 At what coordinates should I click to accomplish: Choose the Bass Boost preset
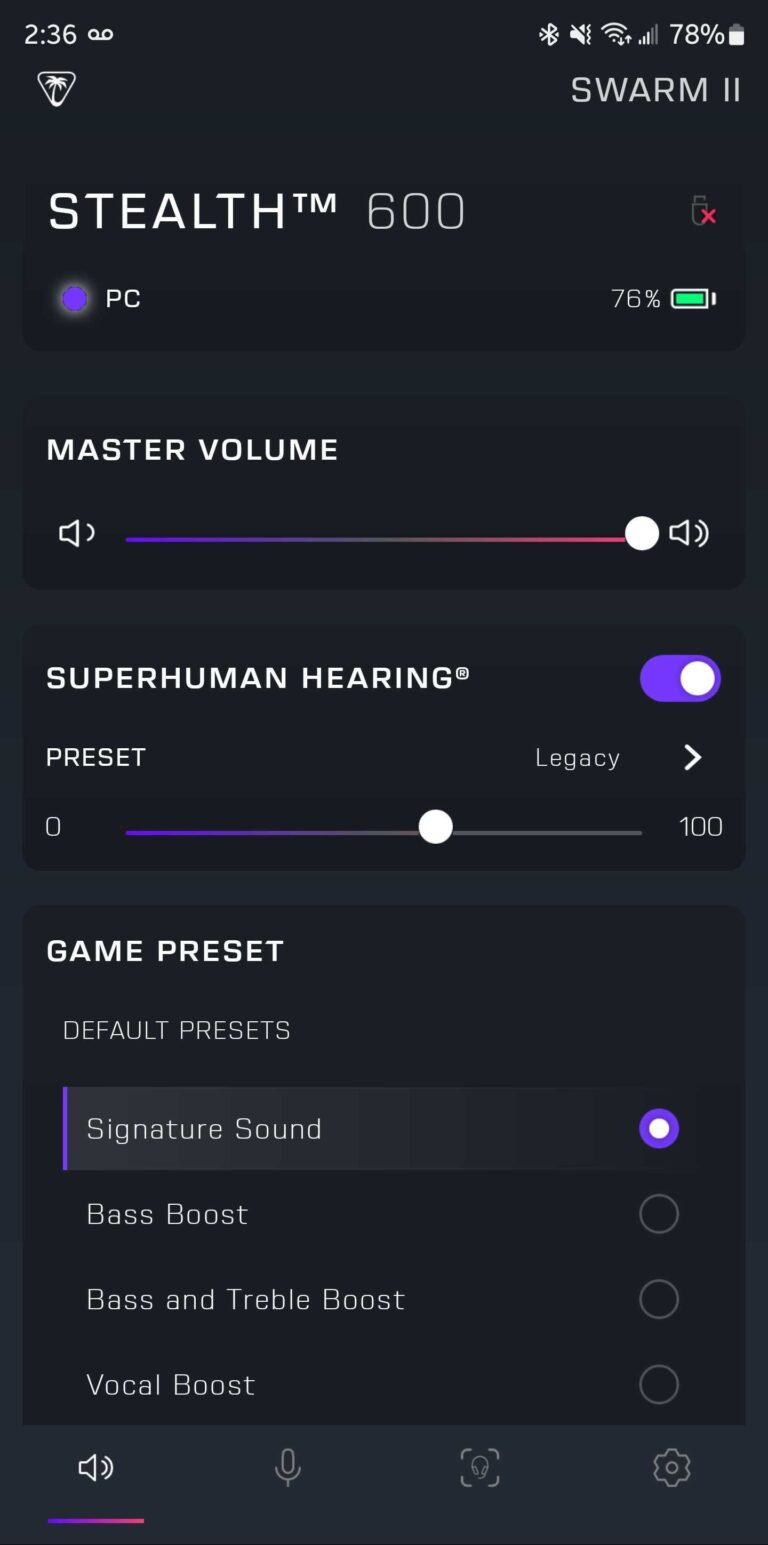[379, 1214]
